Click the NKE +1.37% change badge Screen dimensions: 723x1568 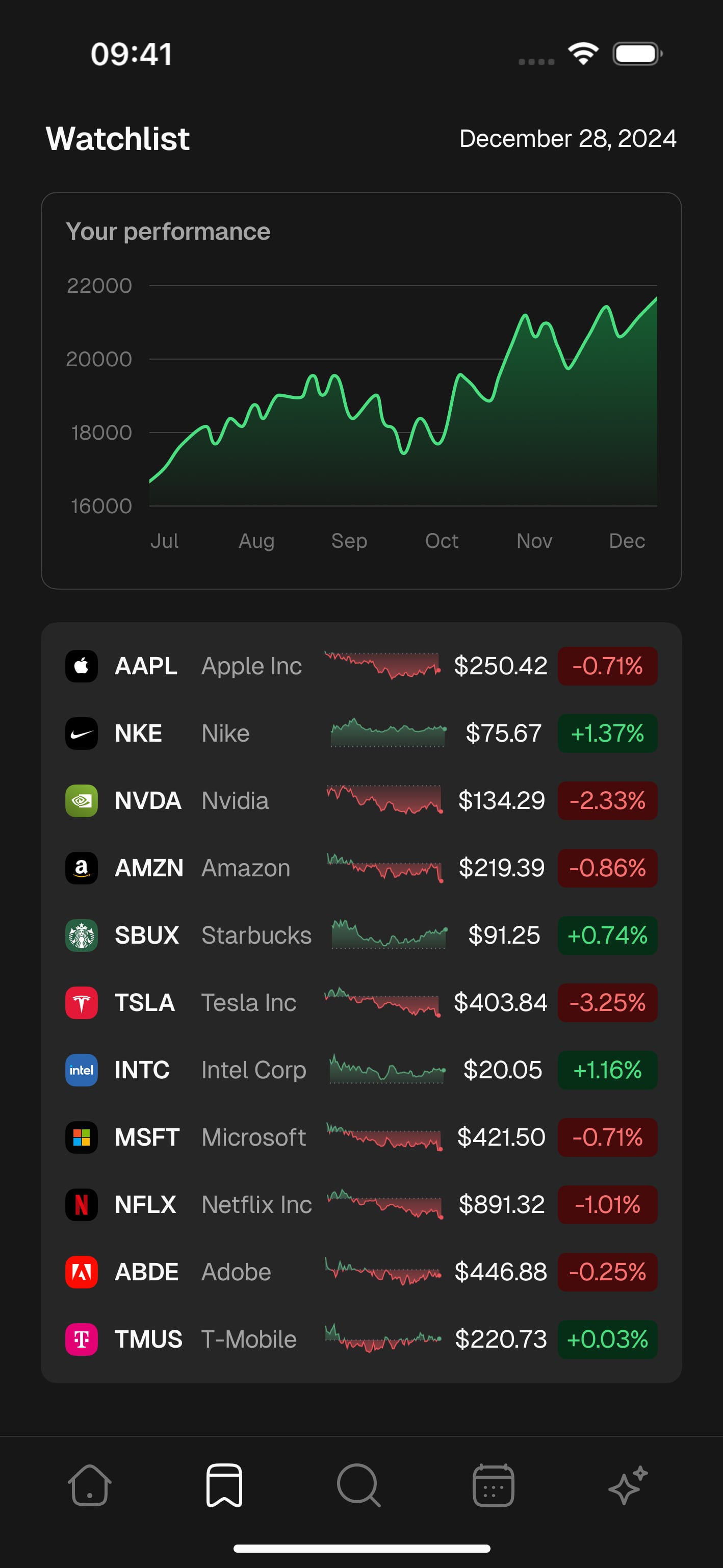(607, 734)
